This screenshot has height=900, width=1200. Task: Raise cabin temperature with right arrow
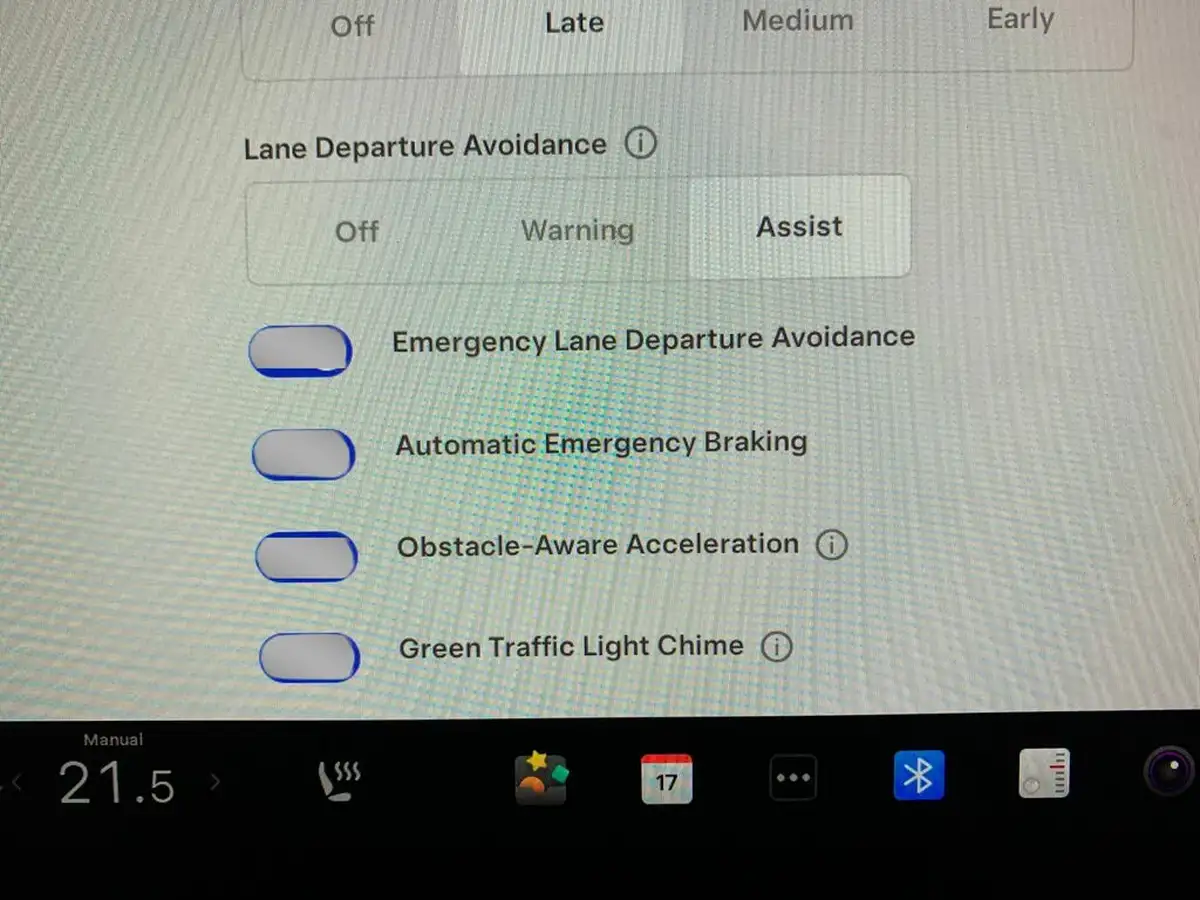pos(215,781)
